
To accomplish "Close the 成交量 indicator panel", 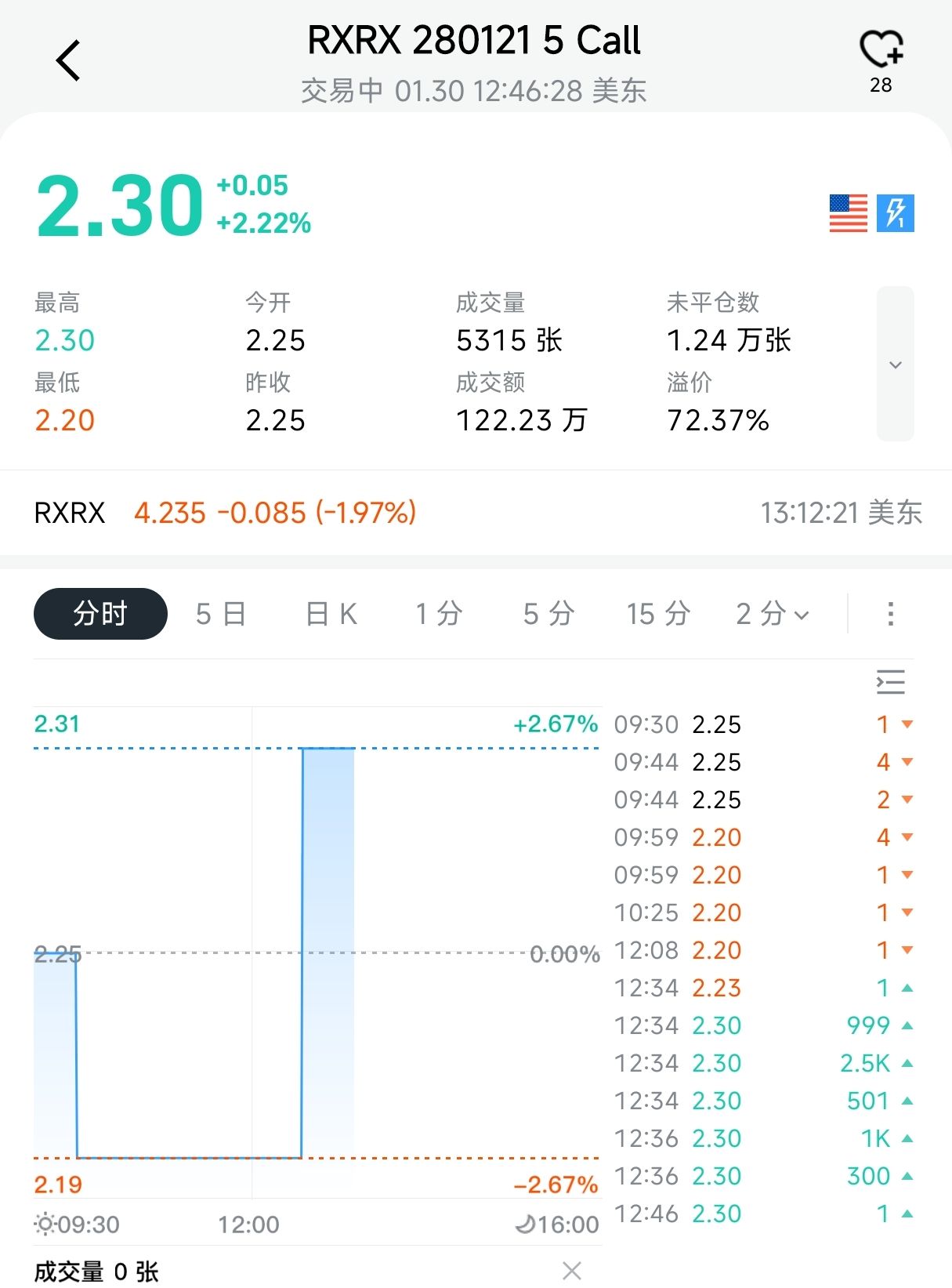I will (572, 1271).
